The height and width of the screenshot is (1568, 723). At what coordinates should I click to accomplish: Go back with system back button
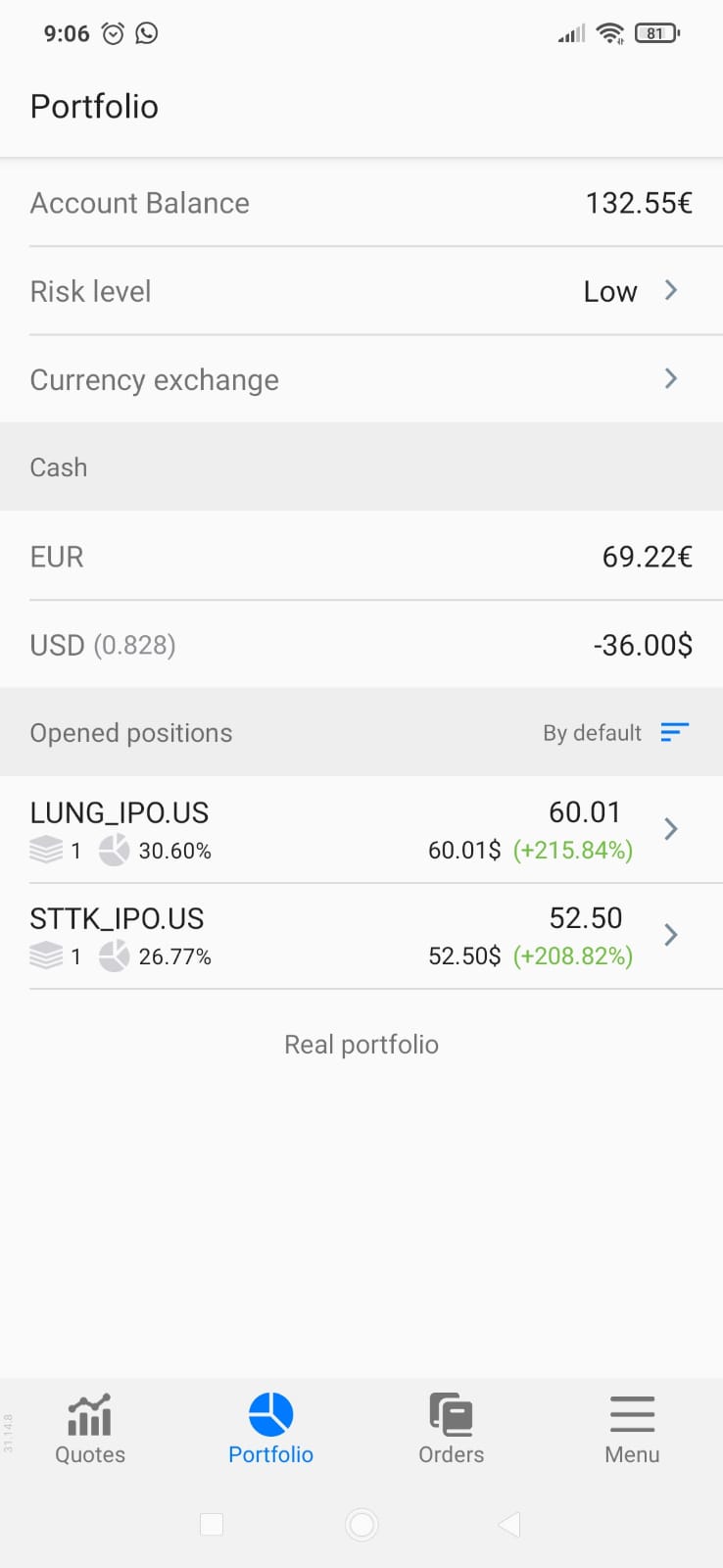pyautogui.click(x=509, y=1524)
